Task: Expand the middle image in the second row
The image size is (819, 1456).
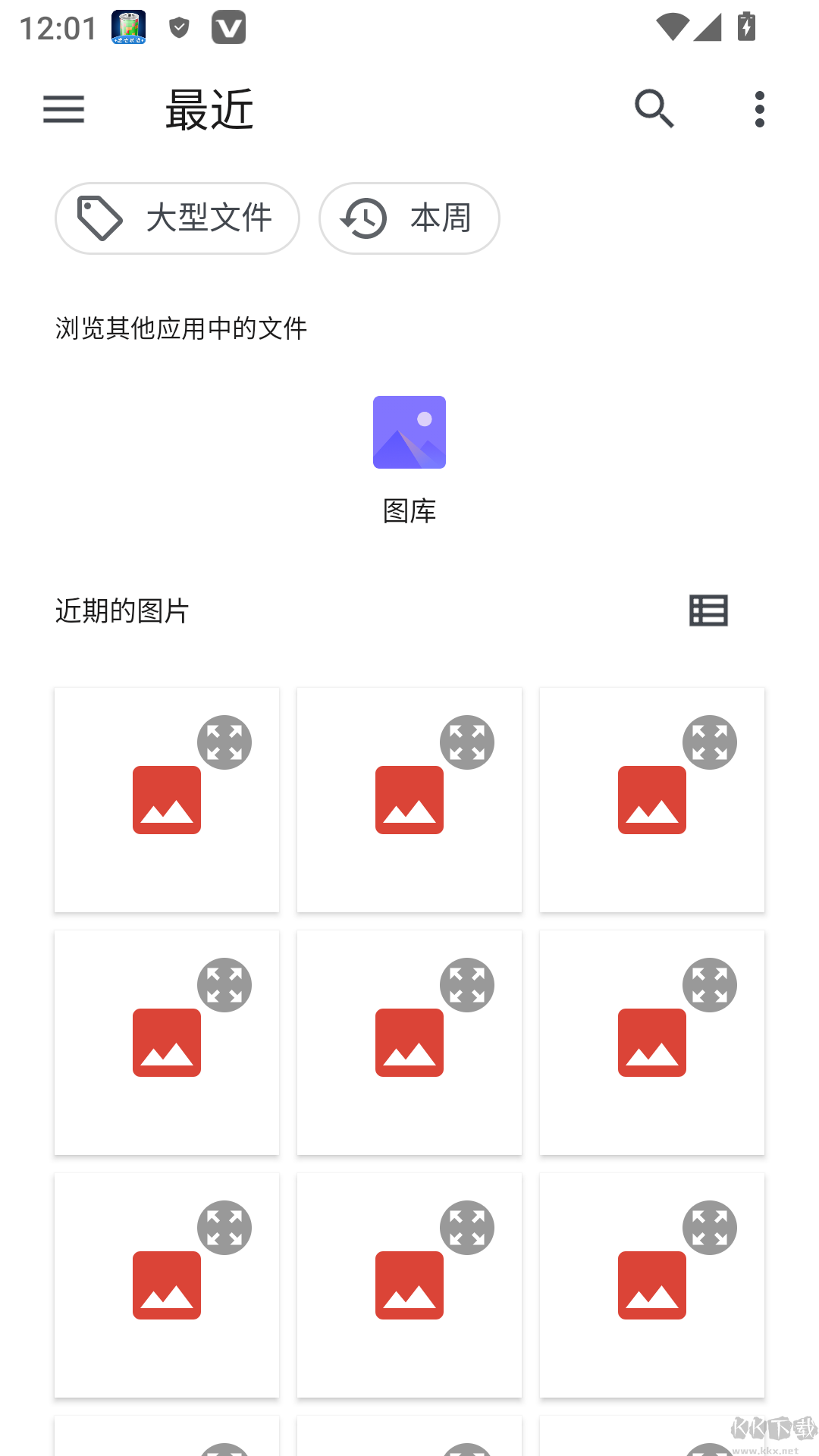Action: [466, 984]
